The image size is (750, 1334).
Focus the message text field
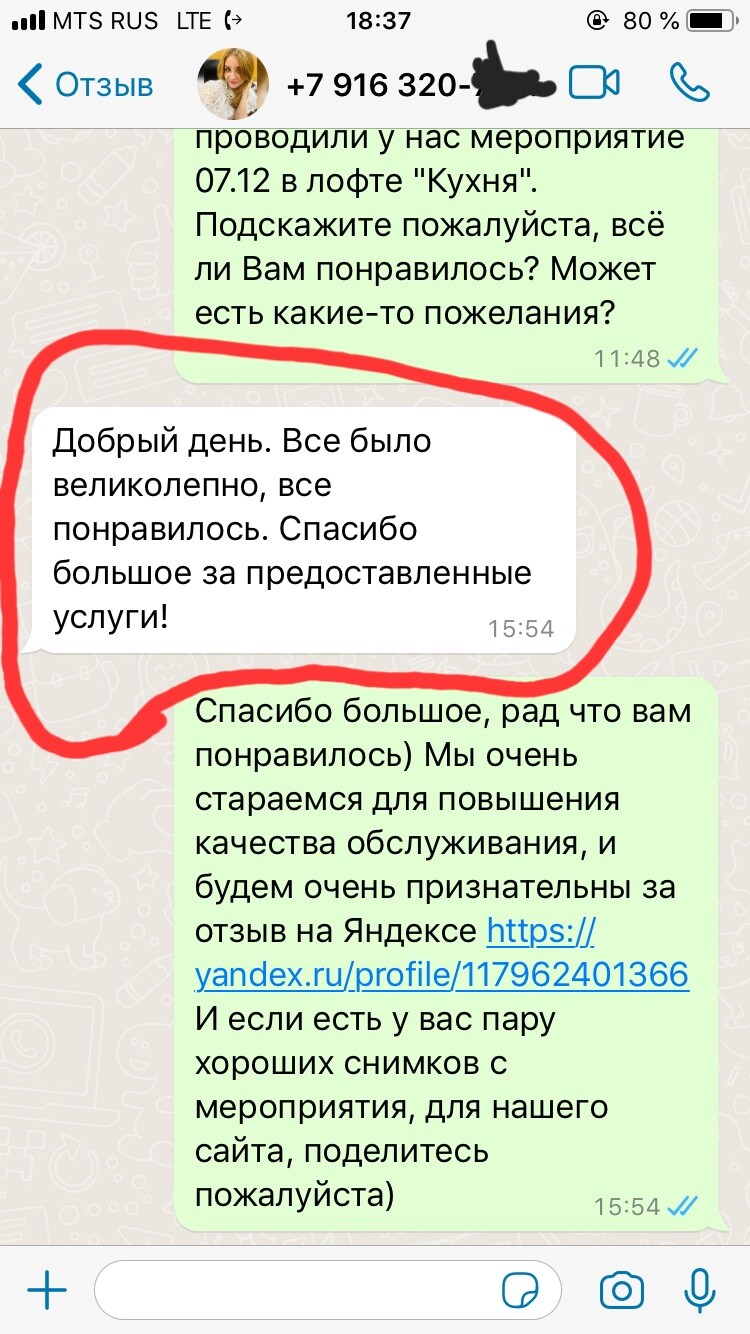pyautogui.click(x=300, y=1291)
